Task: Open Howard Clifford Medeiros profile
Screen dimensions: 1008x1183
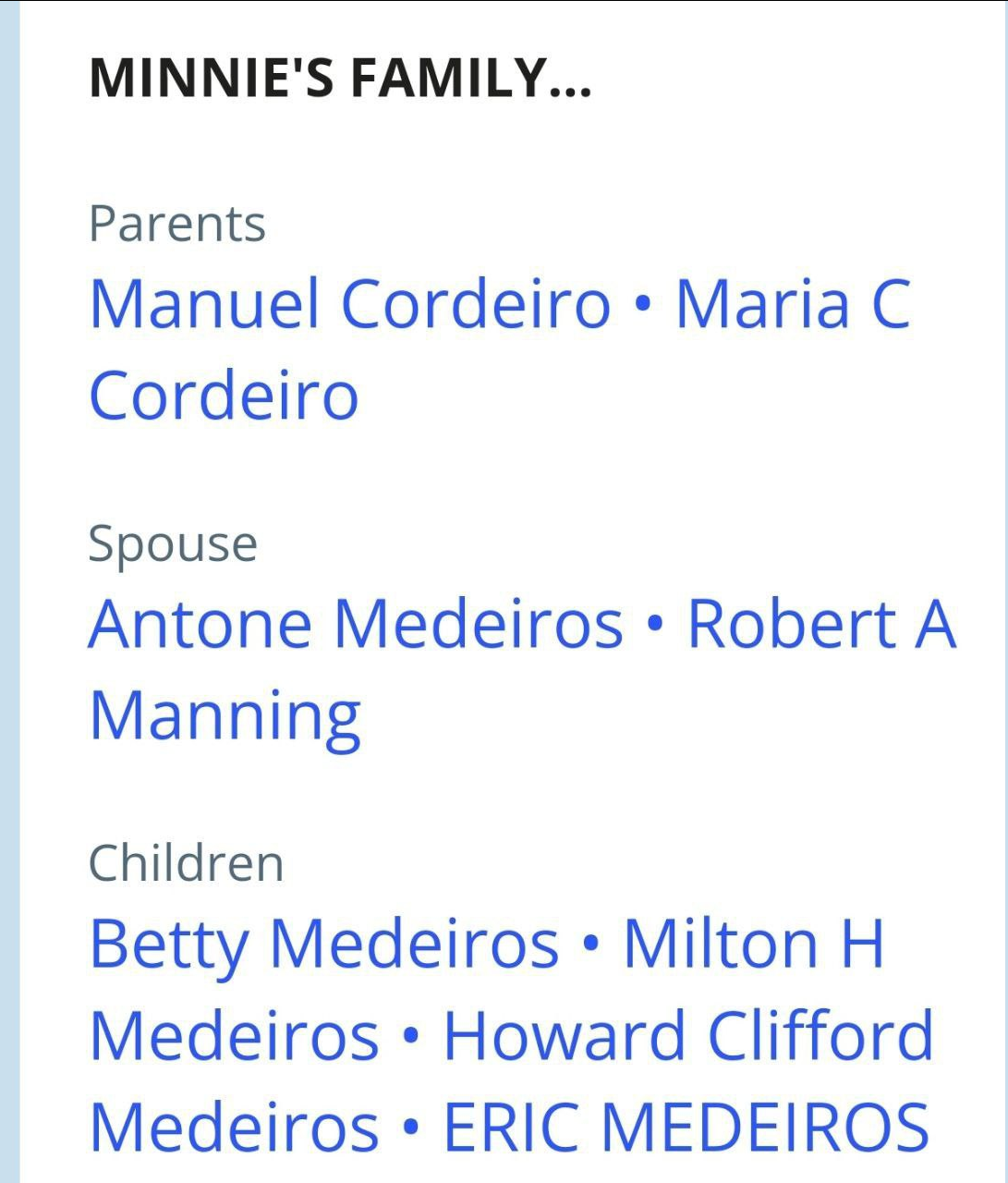Action: click(688, 1035)
